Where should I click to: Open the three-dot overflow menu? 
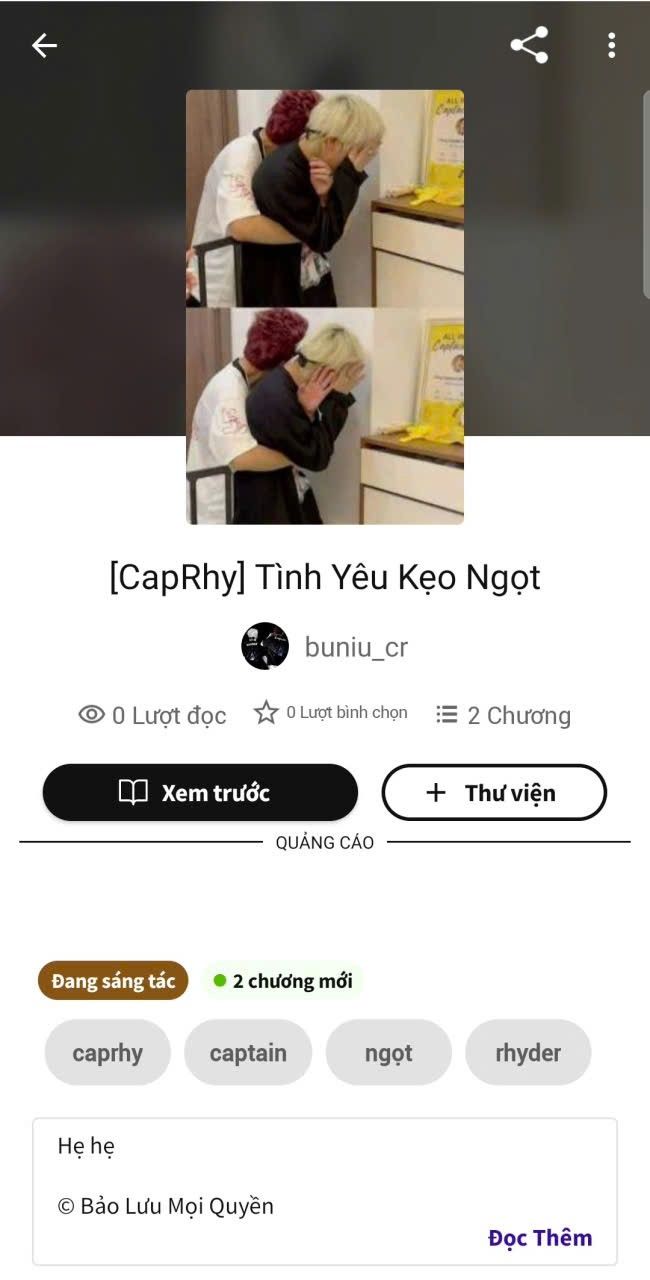611,45
